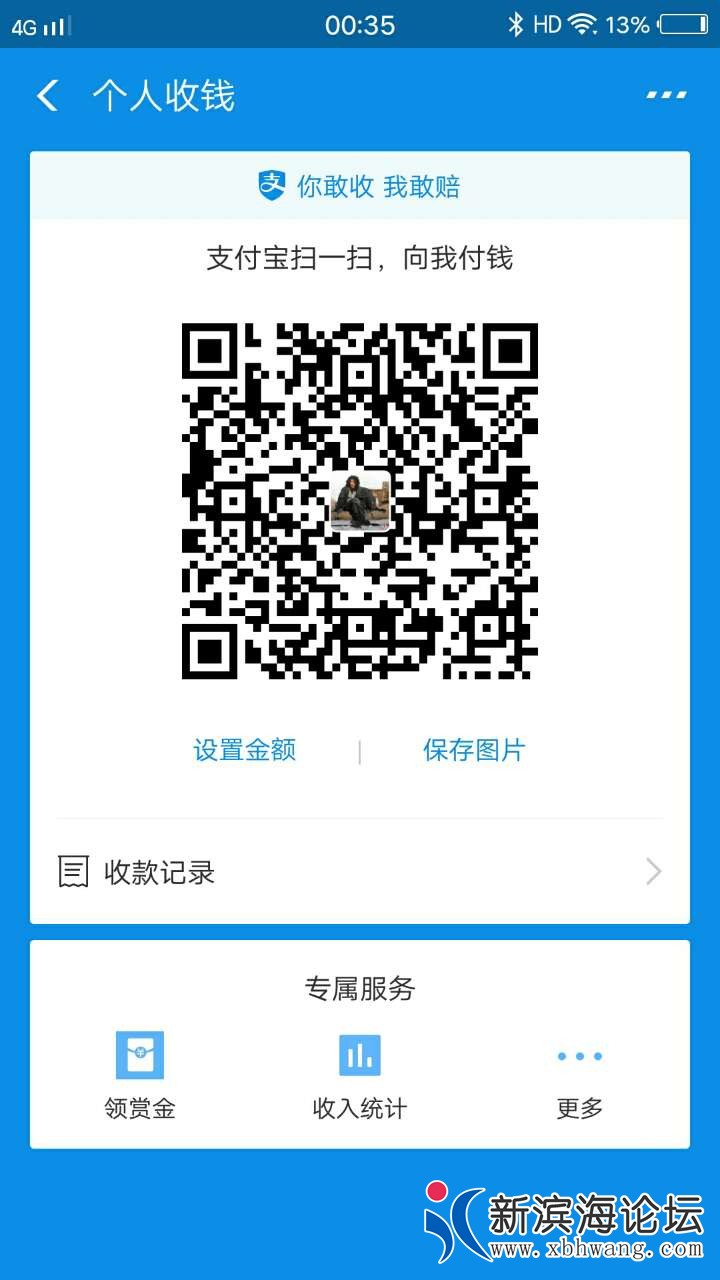The image size is (720, 1280).
Task: Open 领赏金 reward service
Action: click(140, 1075)
